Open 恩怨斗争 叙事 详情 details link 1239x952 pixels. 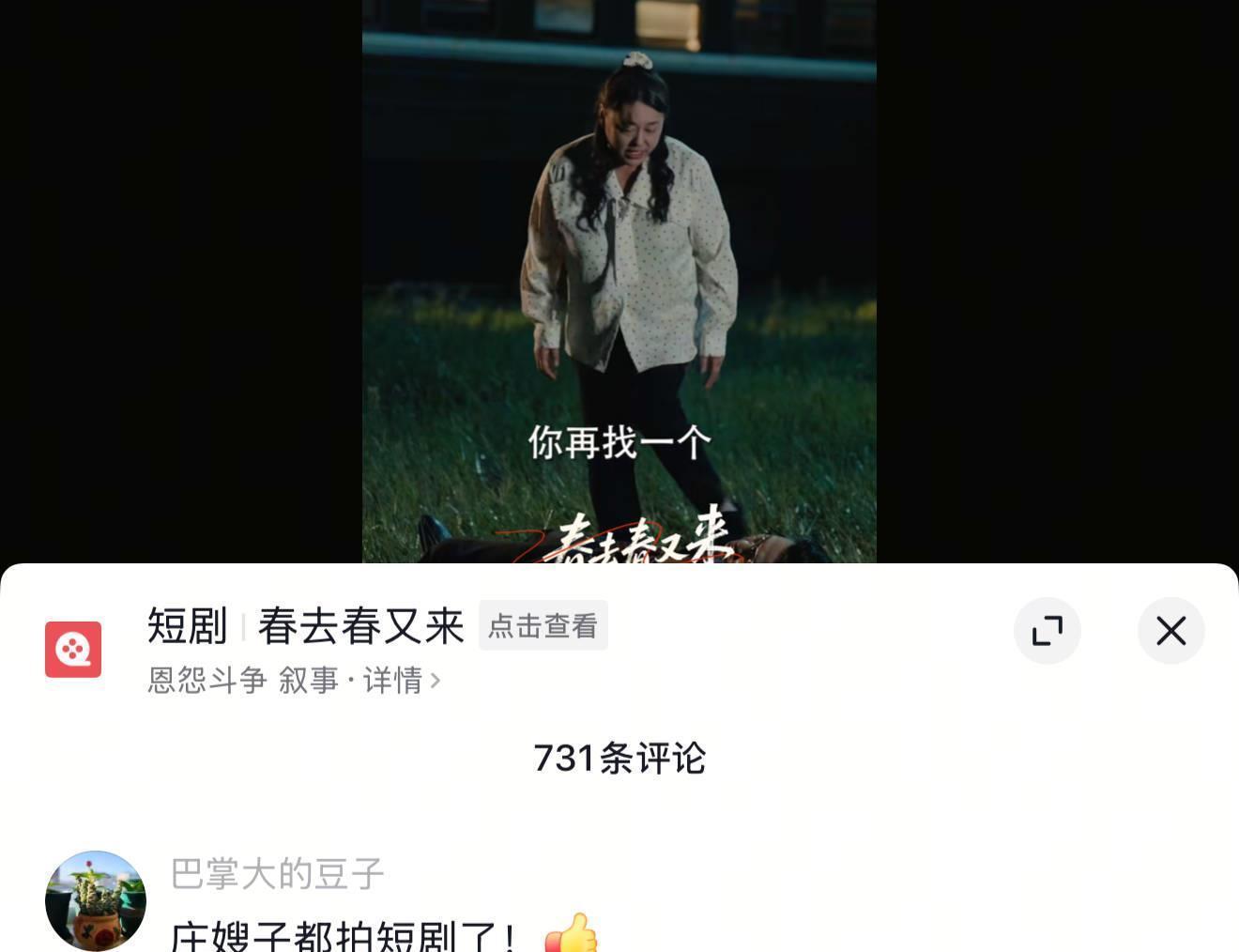pyautogui.click(x=294, y=680)
